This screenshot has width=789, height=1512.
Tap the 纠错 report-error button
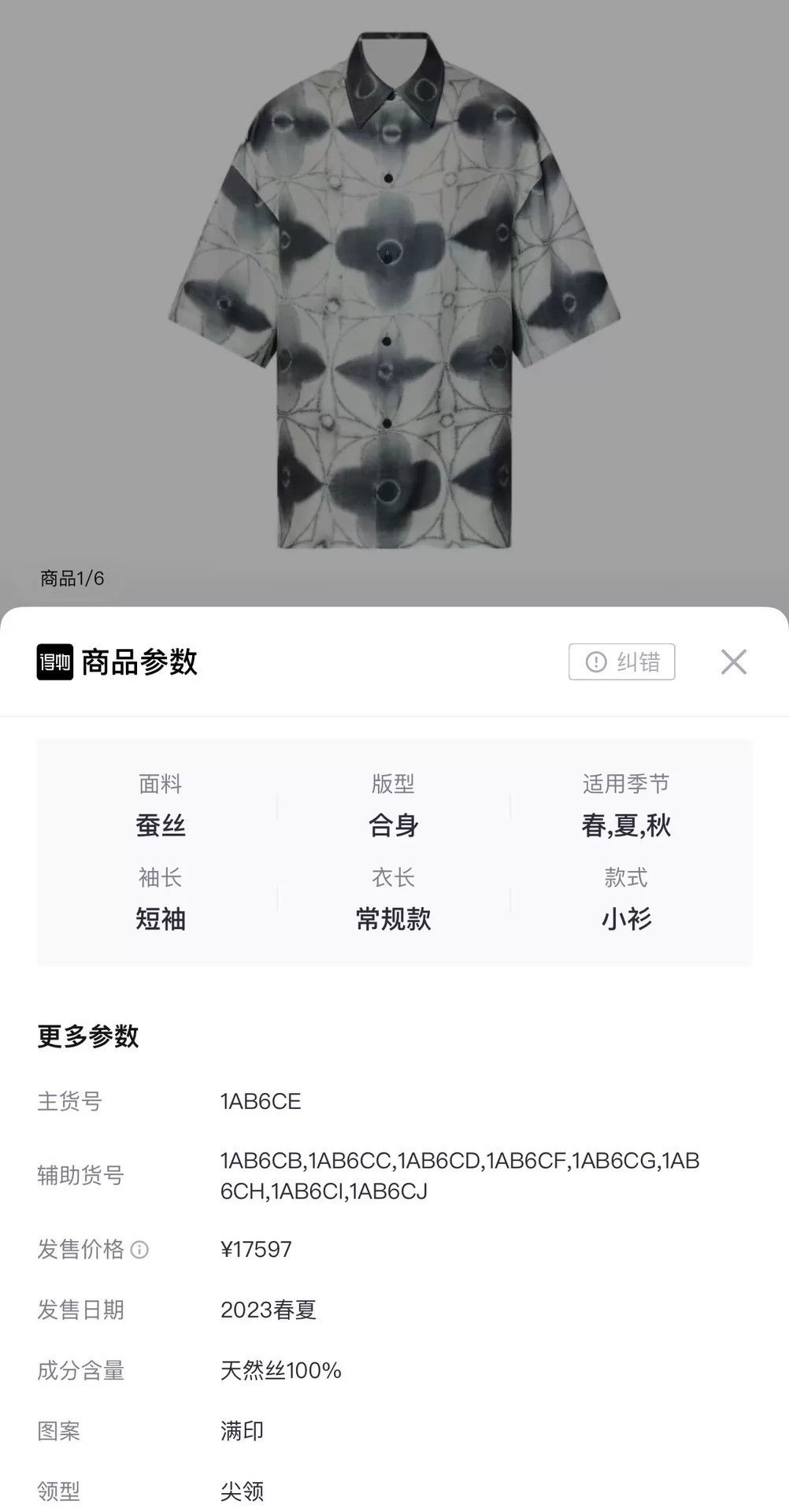pos(622,661)
